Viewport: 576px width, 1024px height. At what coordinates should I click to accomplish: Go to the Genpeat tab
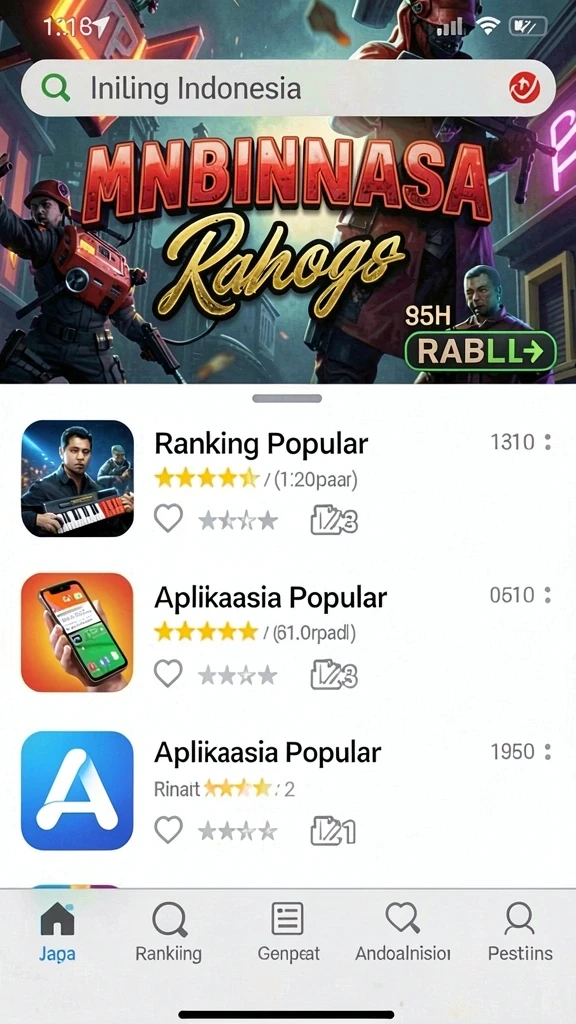pyautogui.click(x=288, y=932)
